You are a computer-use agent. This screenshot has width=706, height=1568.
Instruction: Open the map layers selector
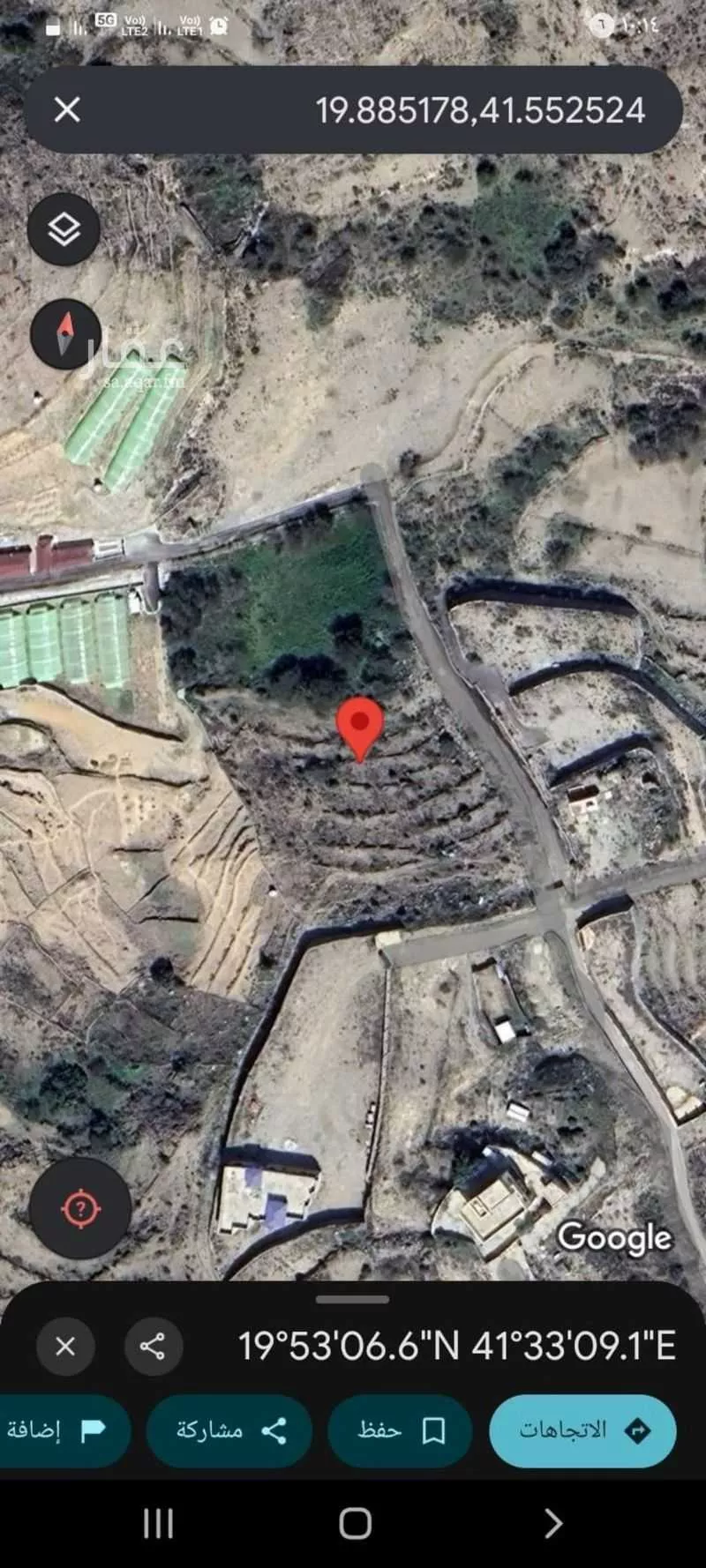coord(64,229)
